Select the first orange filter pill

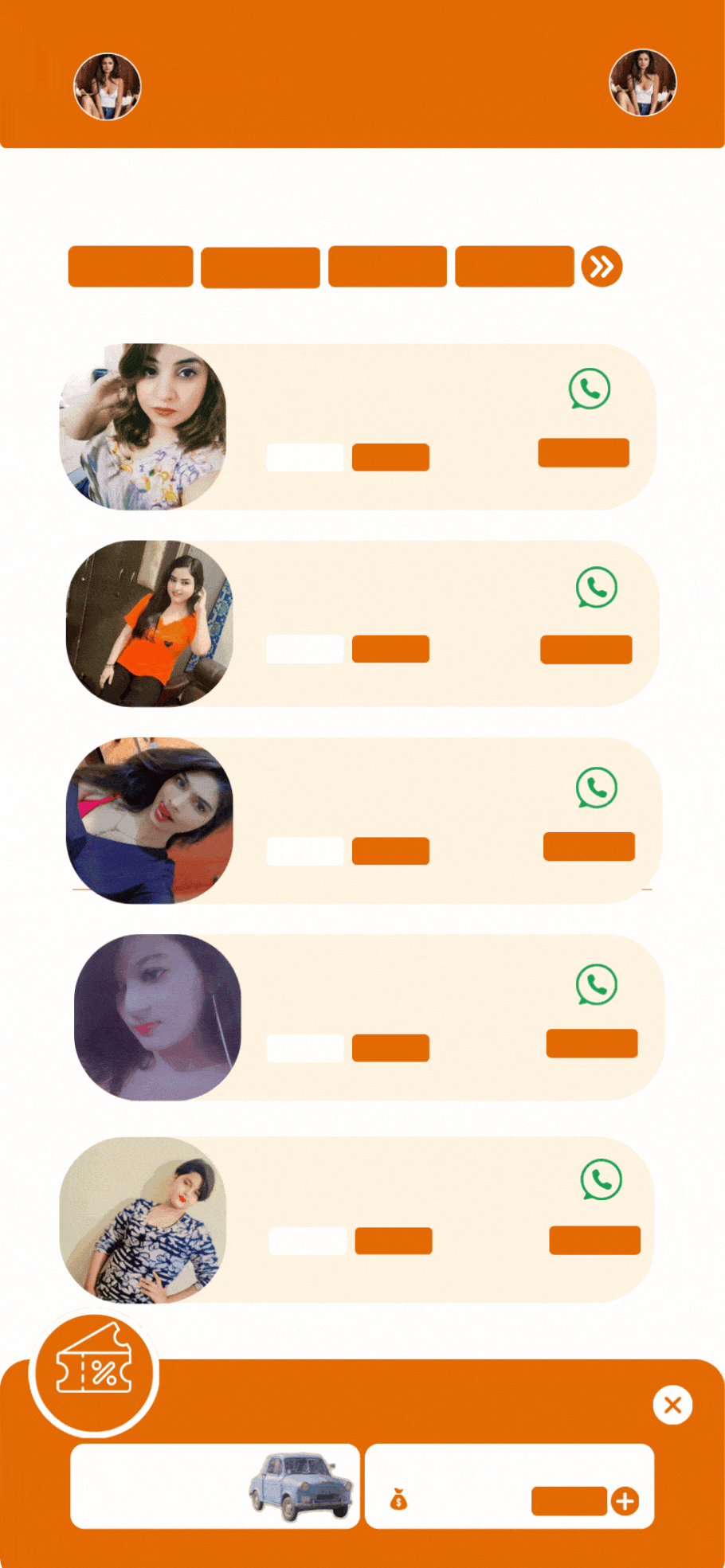[x=130, y=266]
